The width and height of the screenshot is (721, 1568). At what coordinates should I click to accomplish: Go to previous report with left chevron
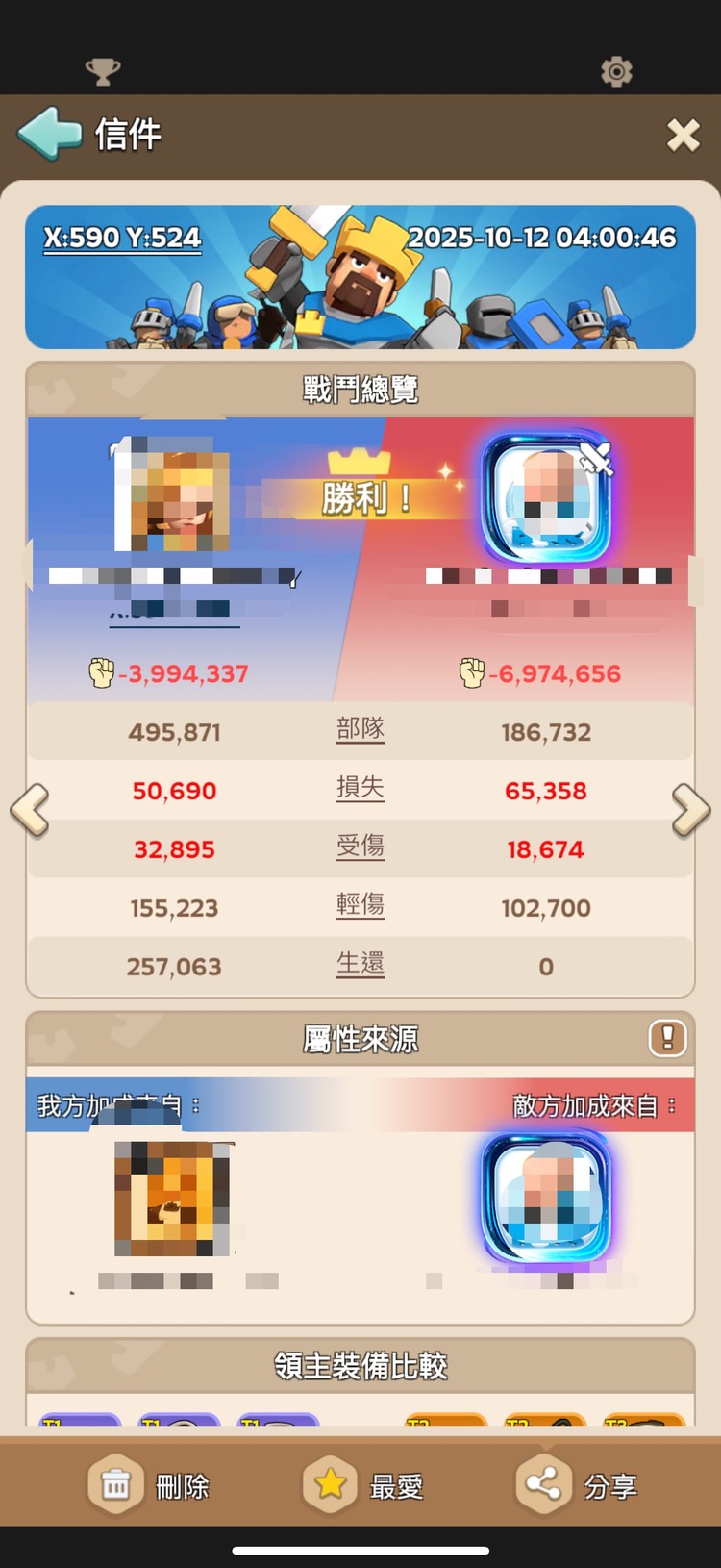[x=32, y=811]
